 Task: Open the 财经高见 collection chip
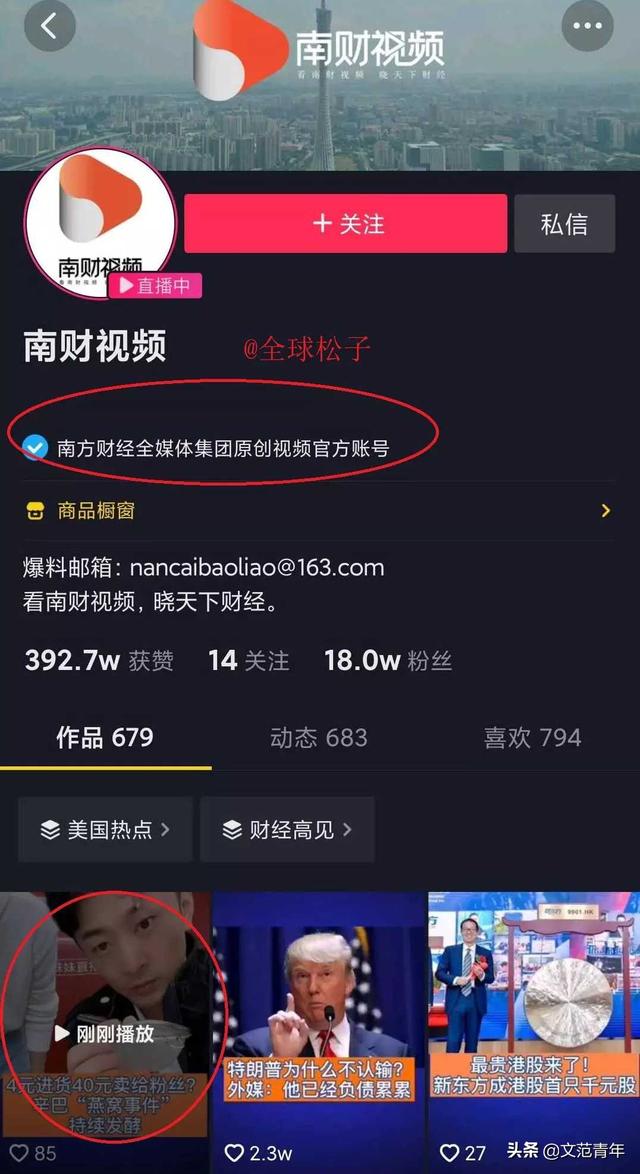point(287,829)
